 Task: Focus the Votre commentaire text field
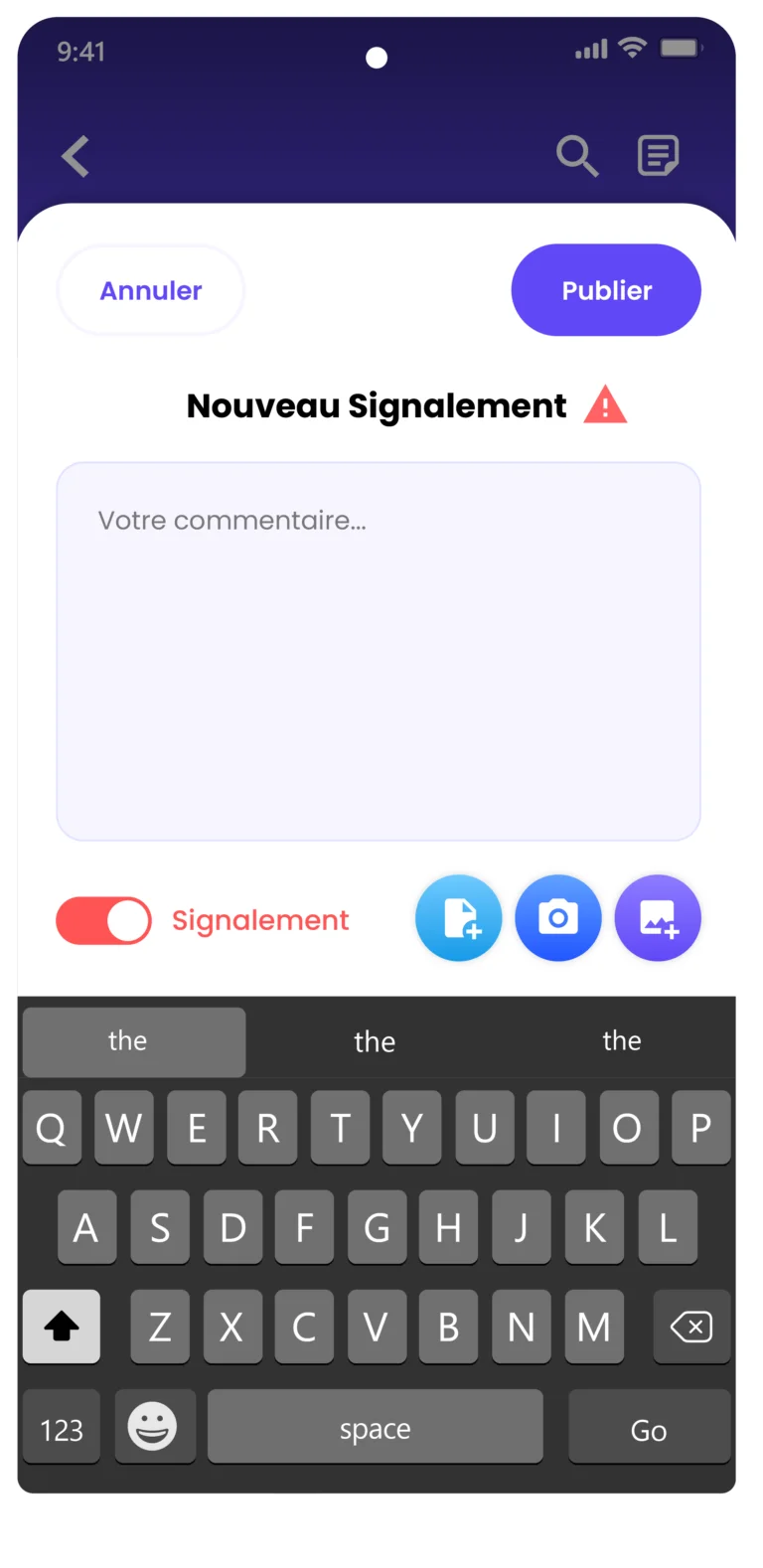(x=379, y=651)
